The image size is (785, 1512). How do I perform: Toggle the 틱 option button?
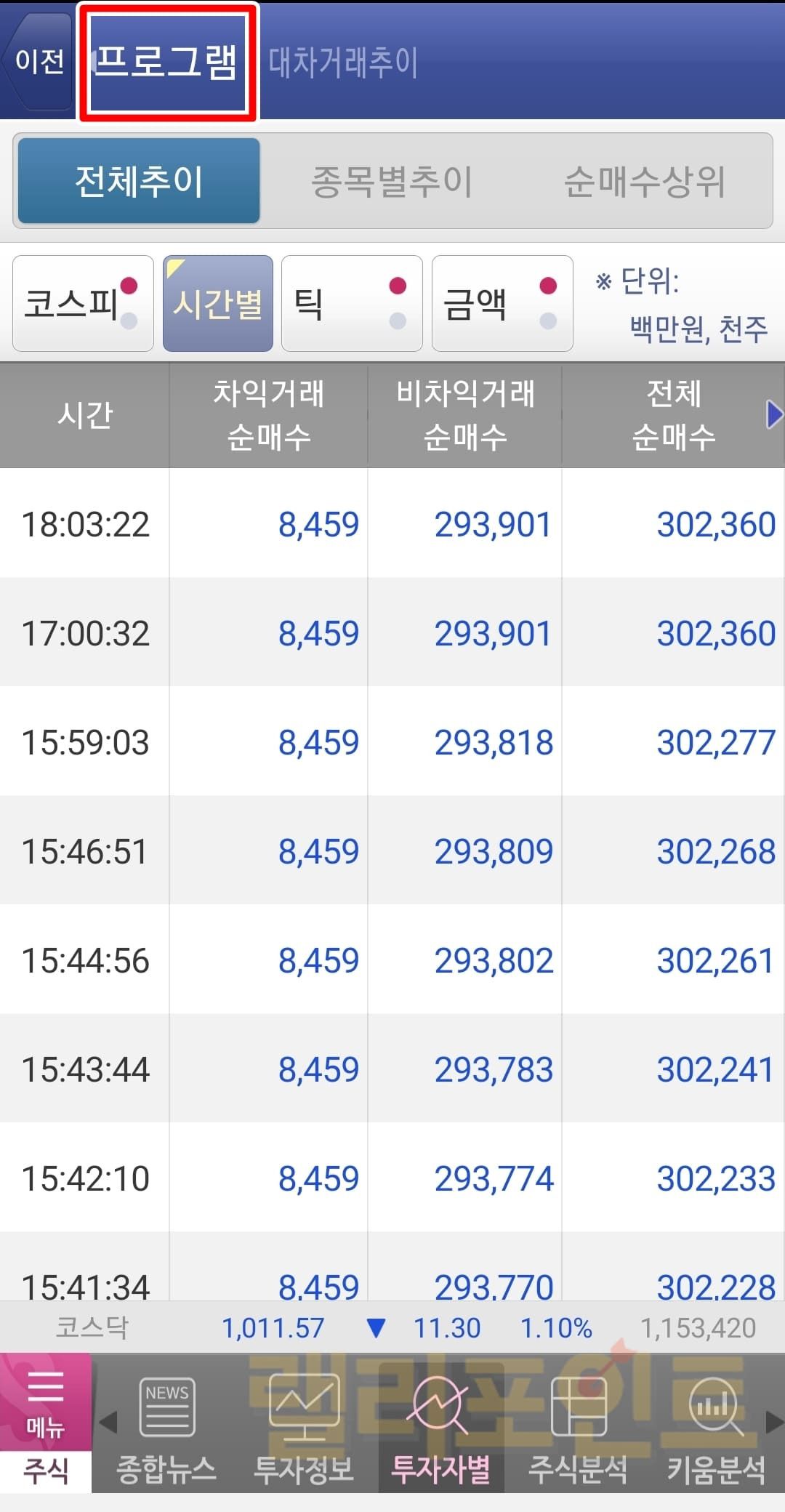pyautogui.click(x=352, y=303)
